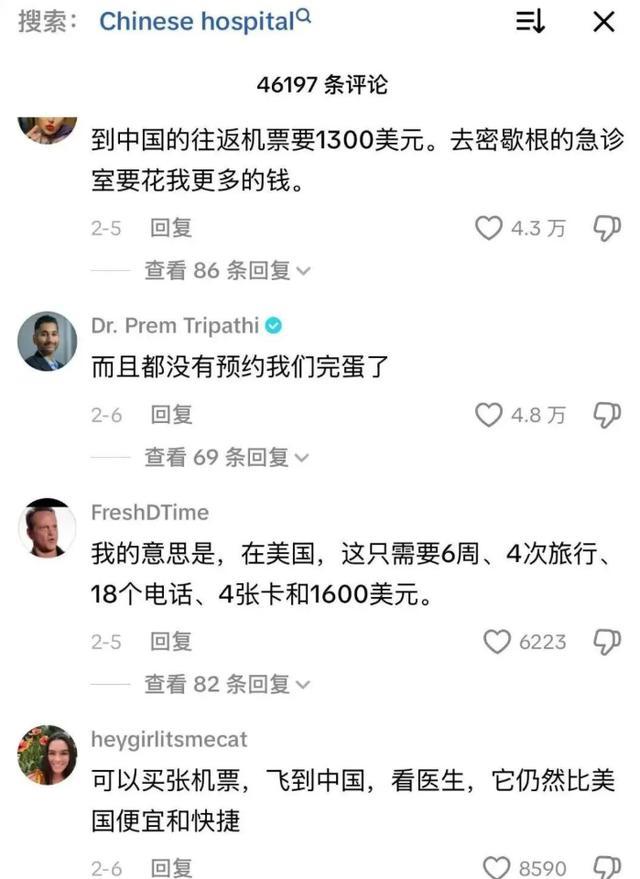Reply to FreshDTime's comment
640x879 pixels.
(x=171, y=642)
